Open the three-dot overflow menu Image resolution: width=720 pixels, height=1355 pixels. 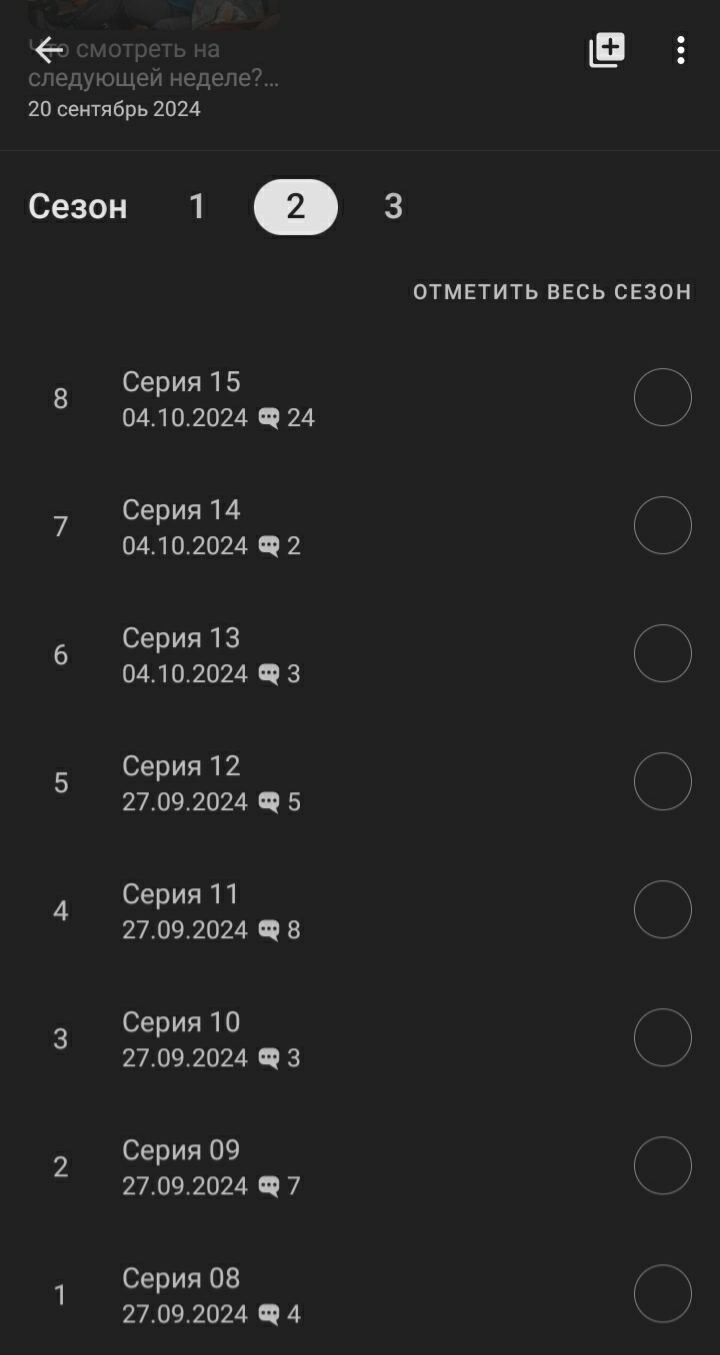click(x=680, y=50)
